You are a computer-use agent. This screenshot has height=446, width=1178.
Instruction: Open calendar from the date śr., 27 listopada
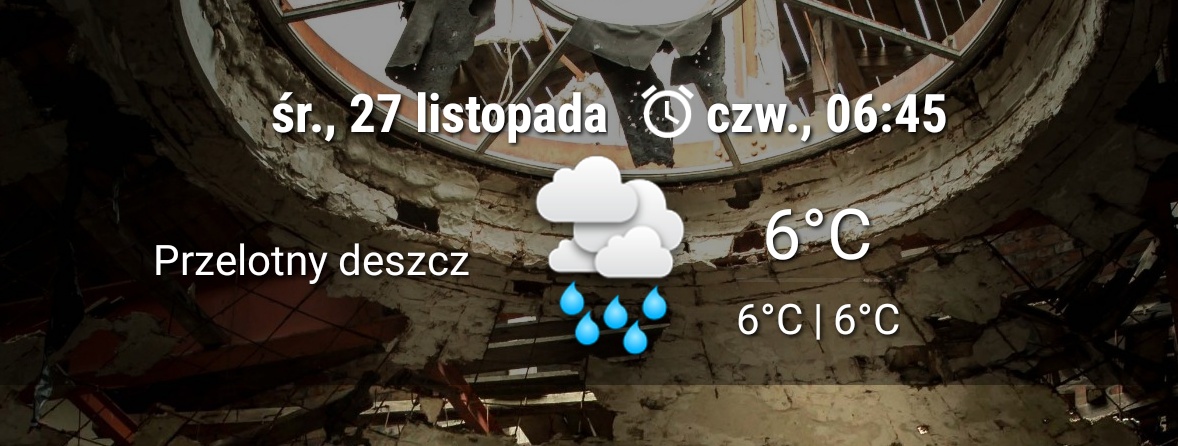click(439, 116)
